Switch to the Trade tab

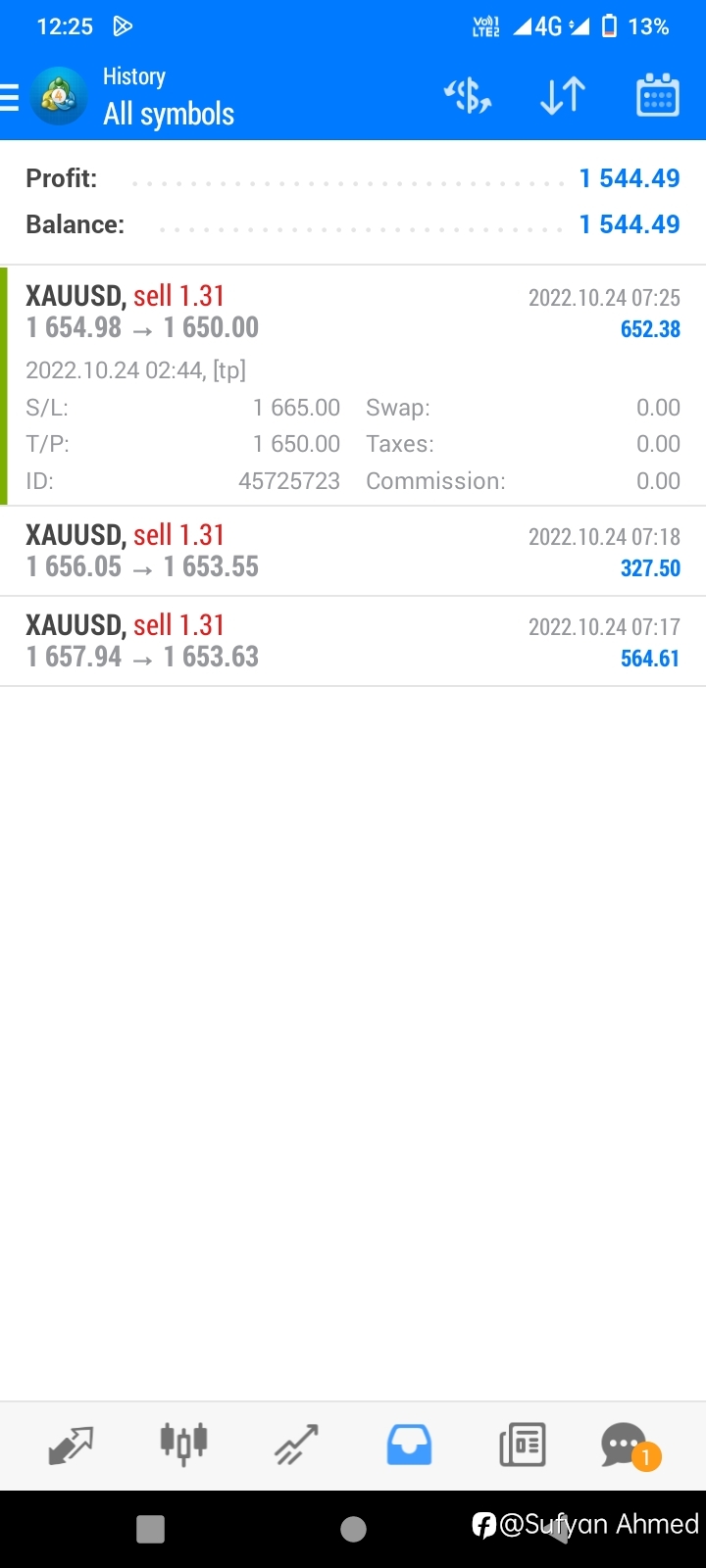[x=296, y=1445]
